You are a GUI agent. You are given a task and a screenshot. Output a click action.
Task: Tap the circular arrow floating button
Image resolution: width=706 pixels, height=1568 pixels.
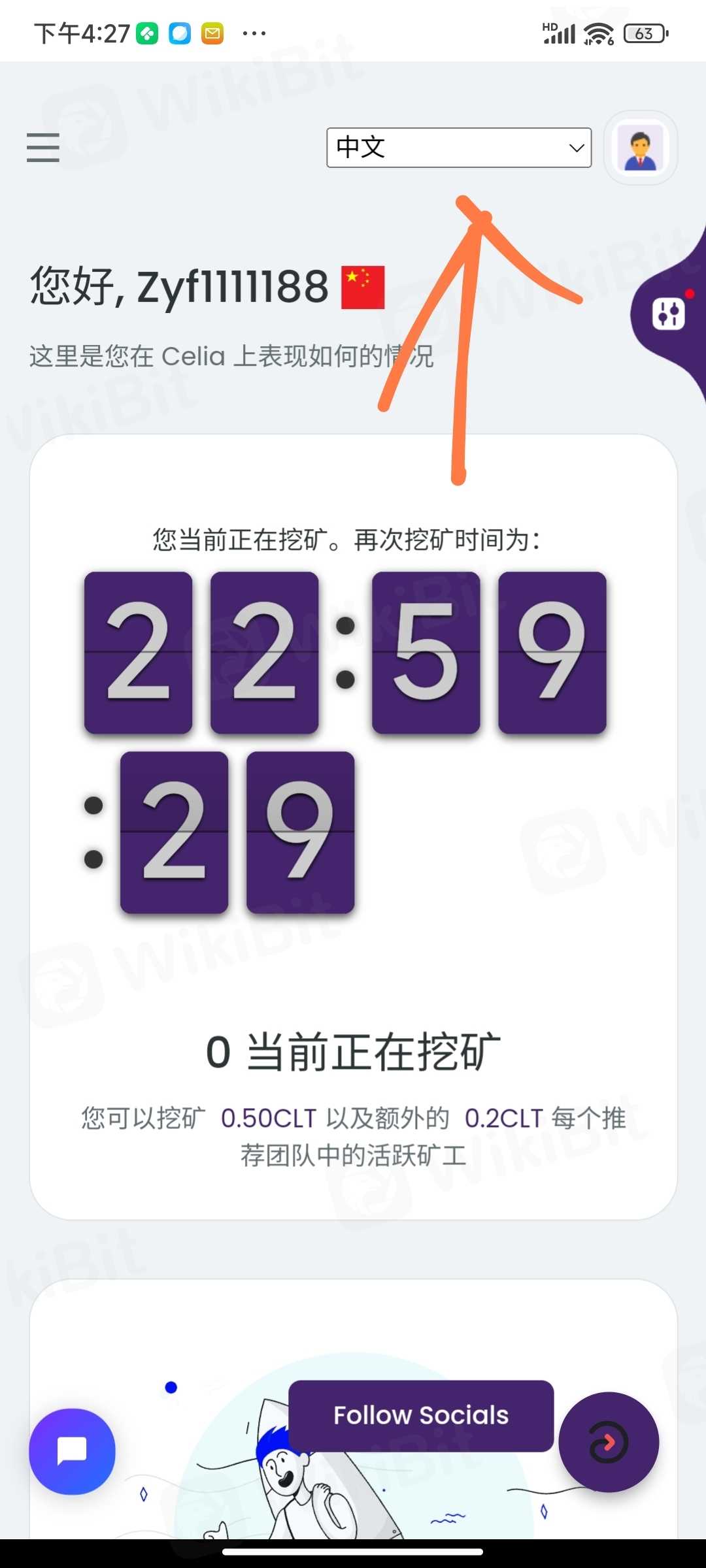(x=609, y=1442)
